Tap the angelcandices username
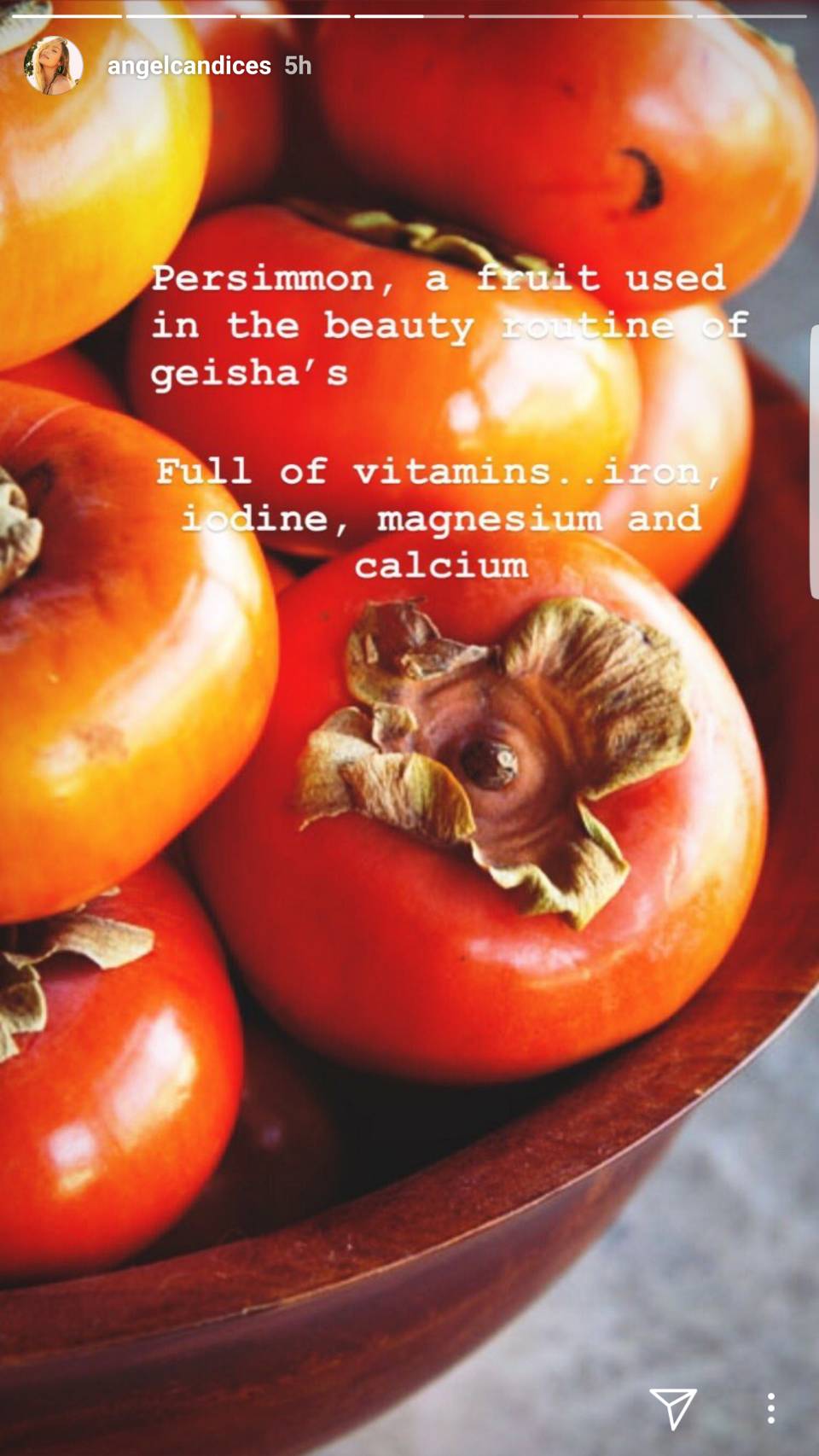The width and height of the screenshot is (819, 1456). 189,66
